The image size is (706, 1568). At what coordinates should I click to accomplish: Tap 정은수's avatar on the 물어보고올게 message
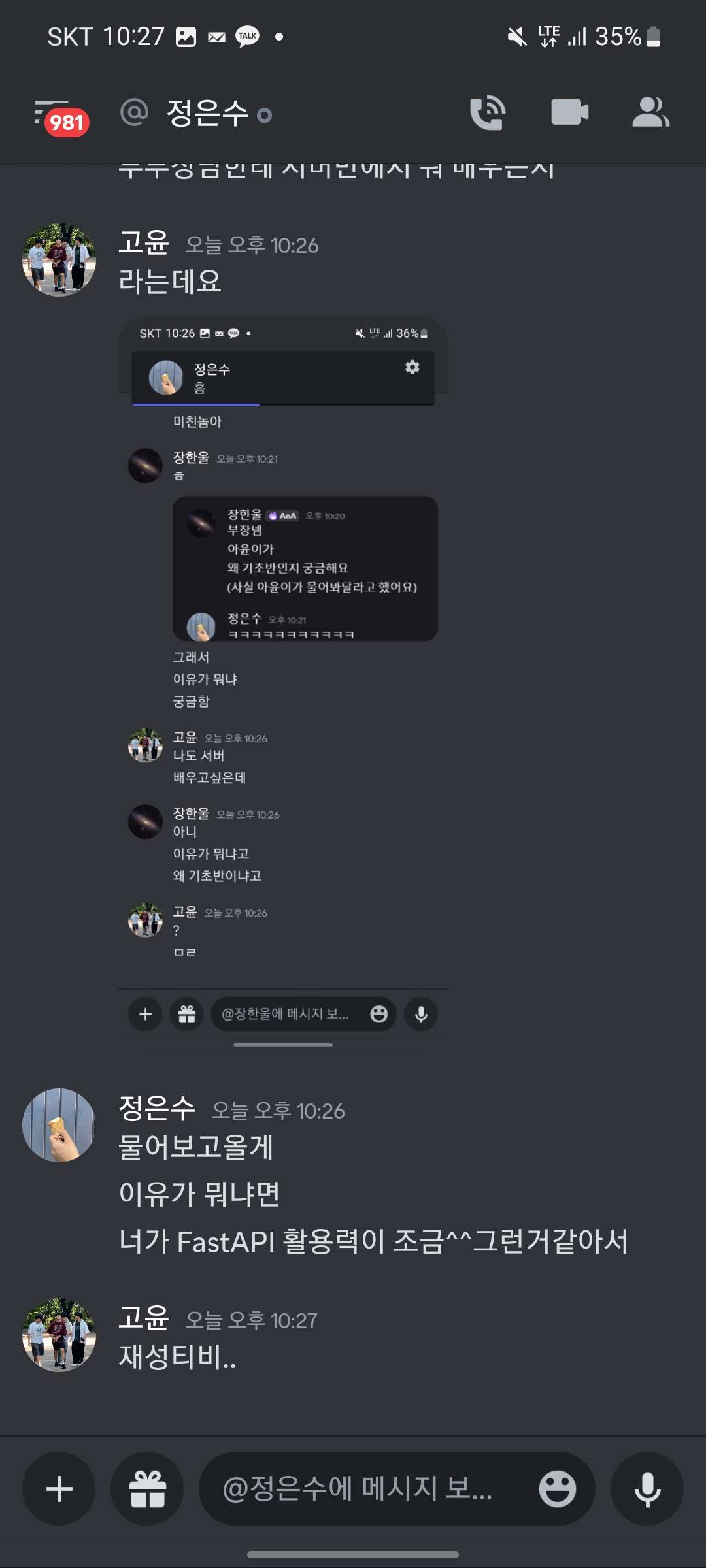(59, 1125)
